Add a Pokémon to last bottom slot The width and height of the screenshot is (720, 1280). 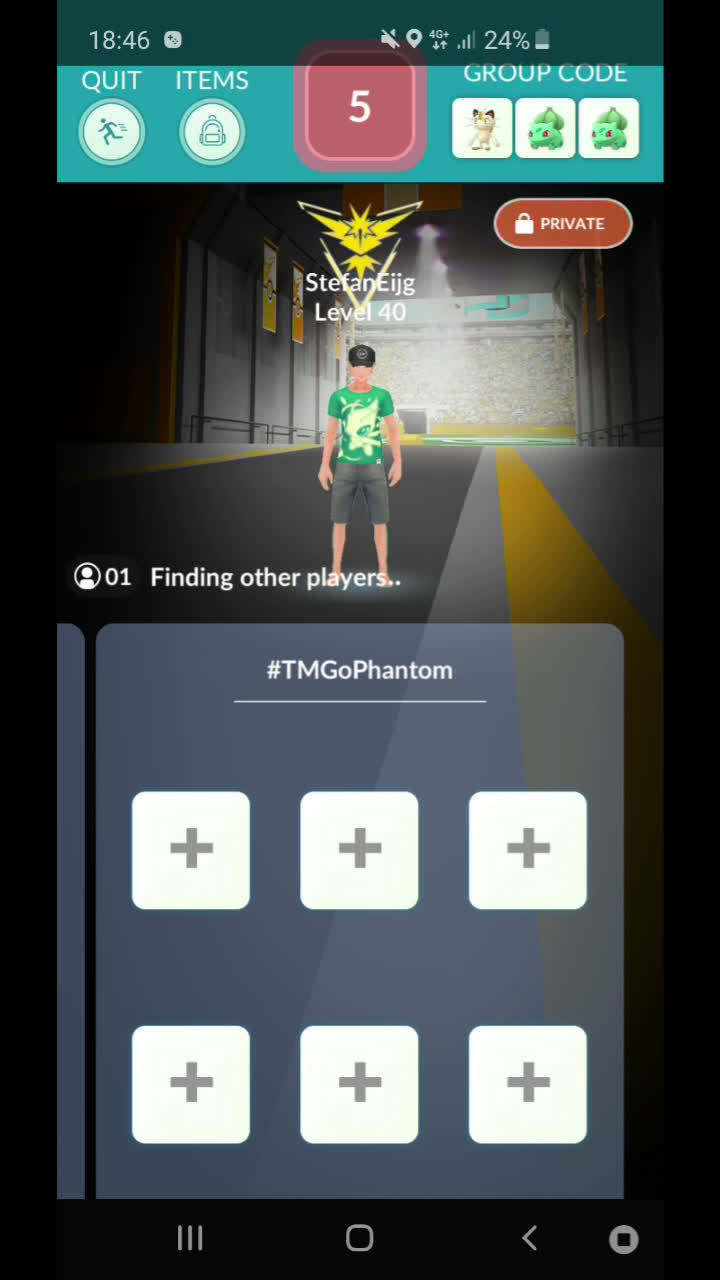[527, 1083]
